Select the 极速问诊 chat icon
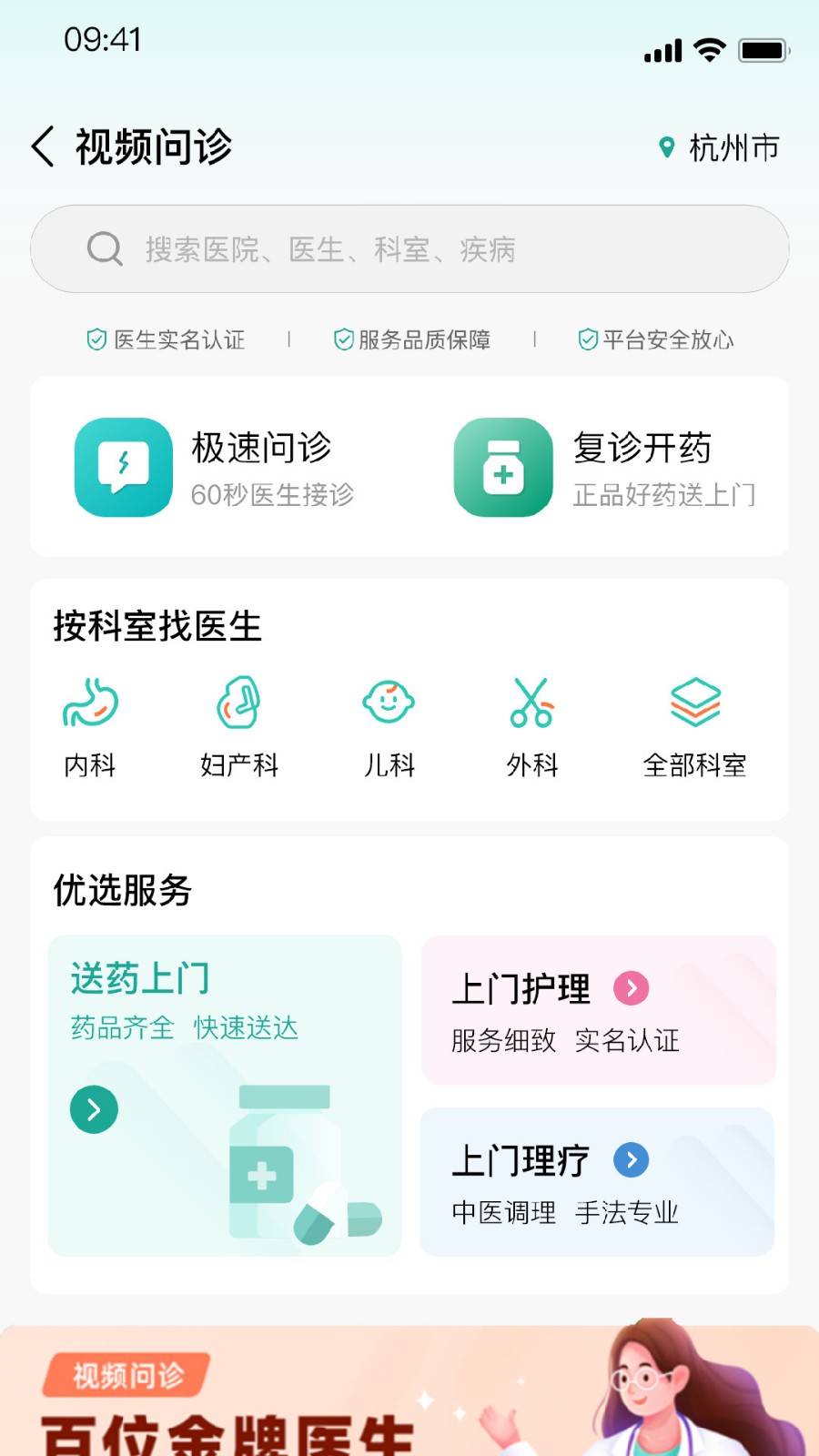 123,467
